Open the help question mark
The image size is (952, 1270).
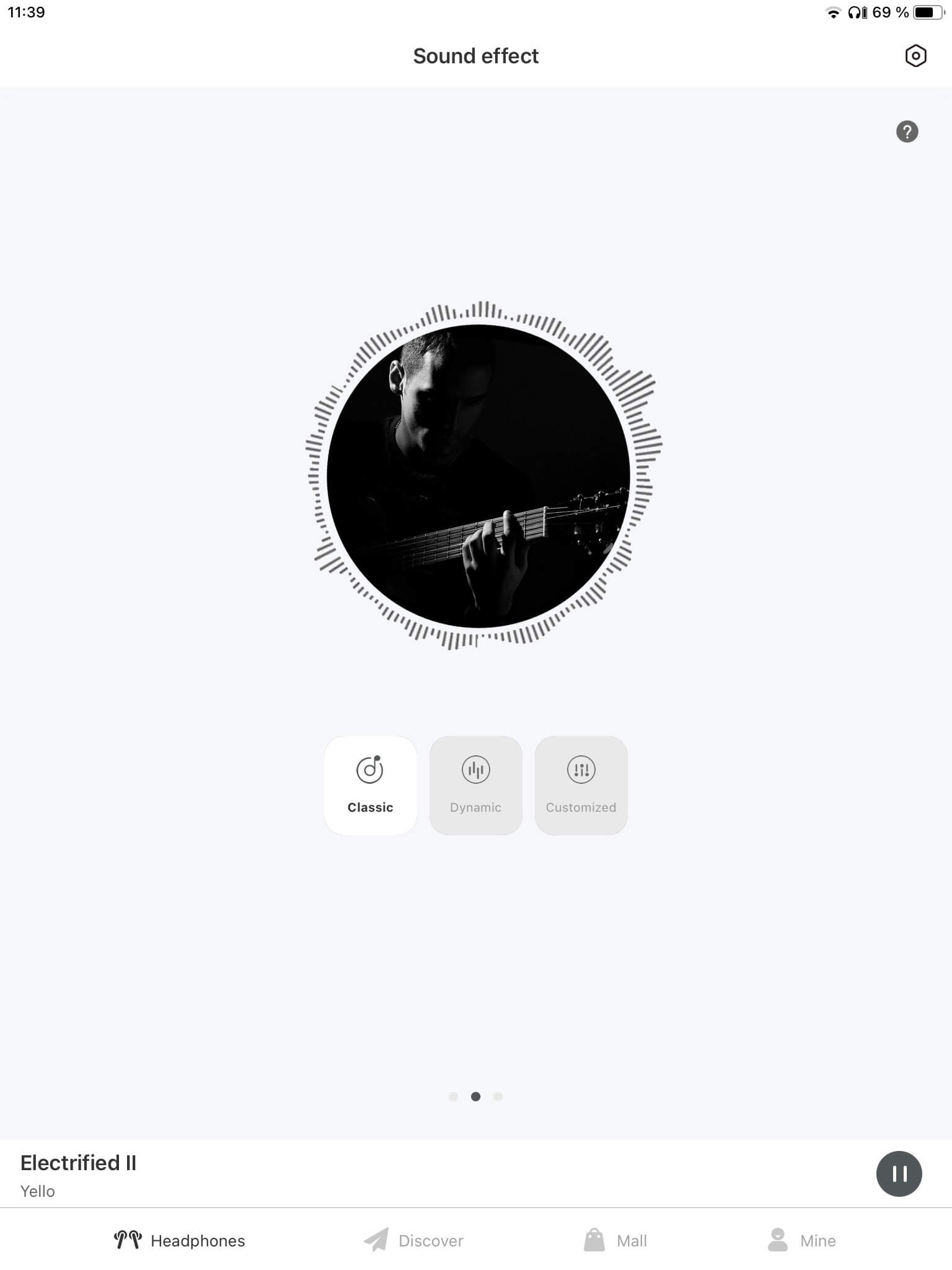tap(907, 131)
